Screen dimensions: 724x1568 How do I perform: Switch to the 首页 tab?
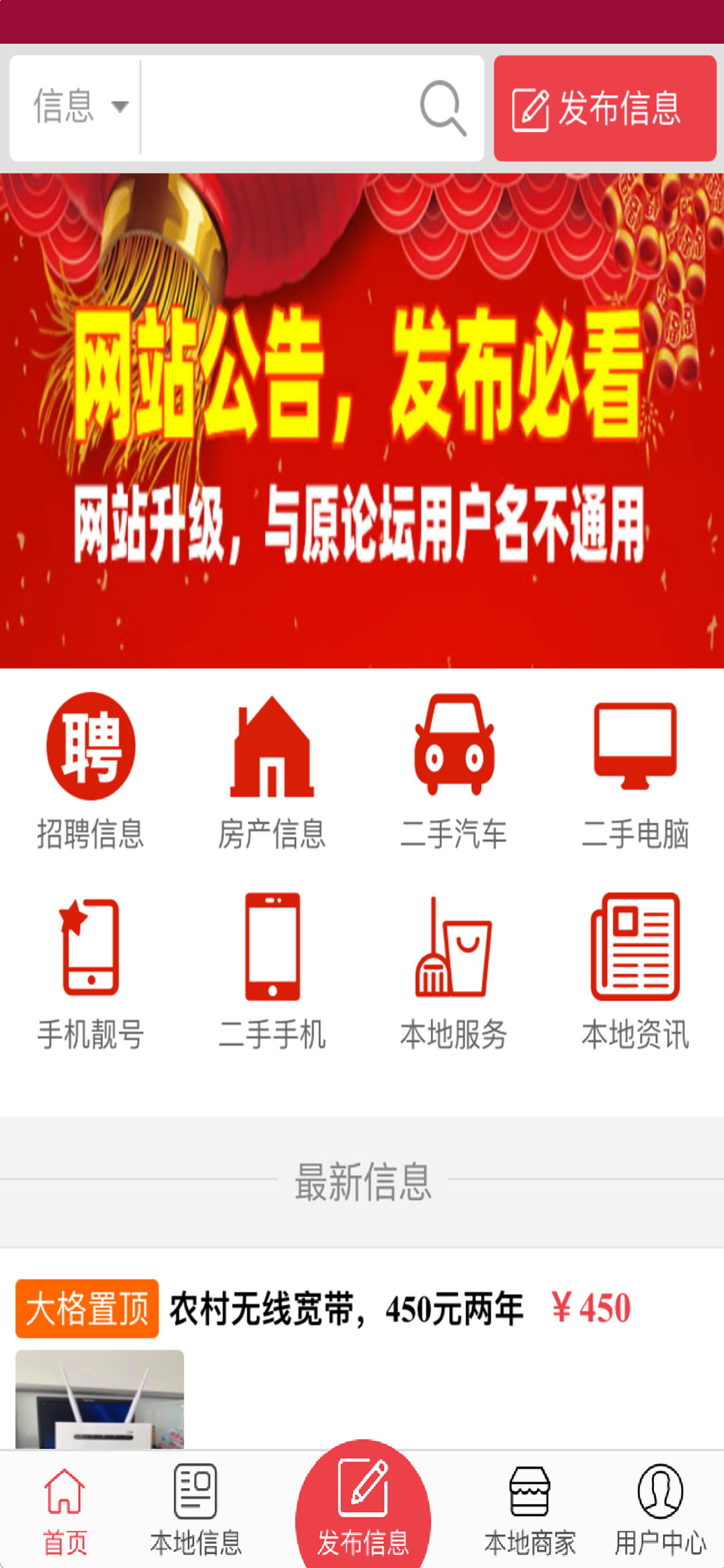pos(65,1511)
